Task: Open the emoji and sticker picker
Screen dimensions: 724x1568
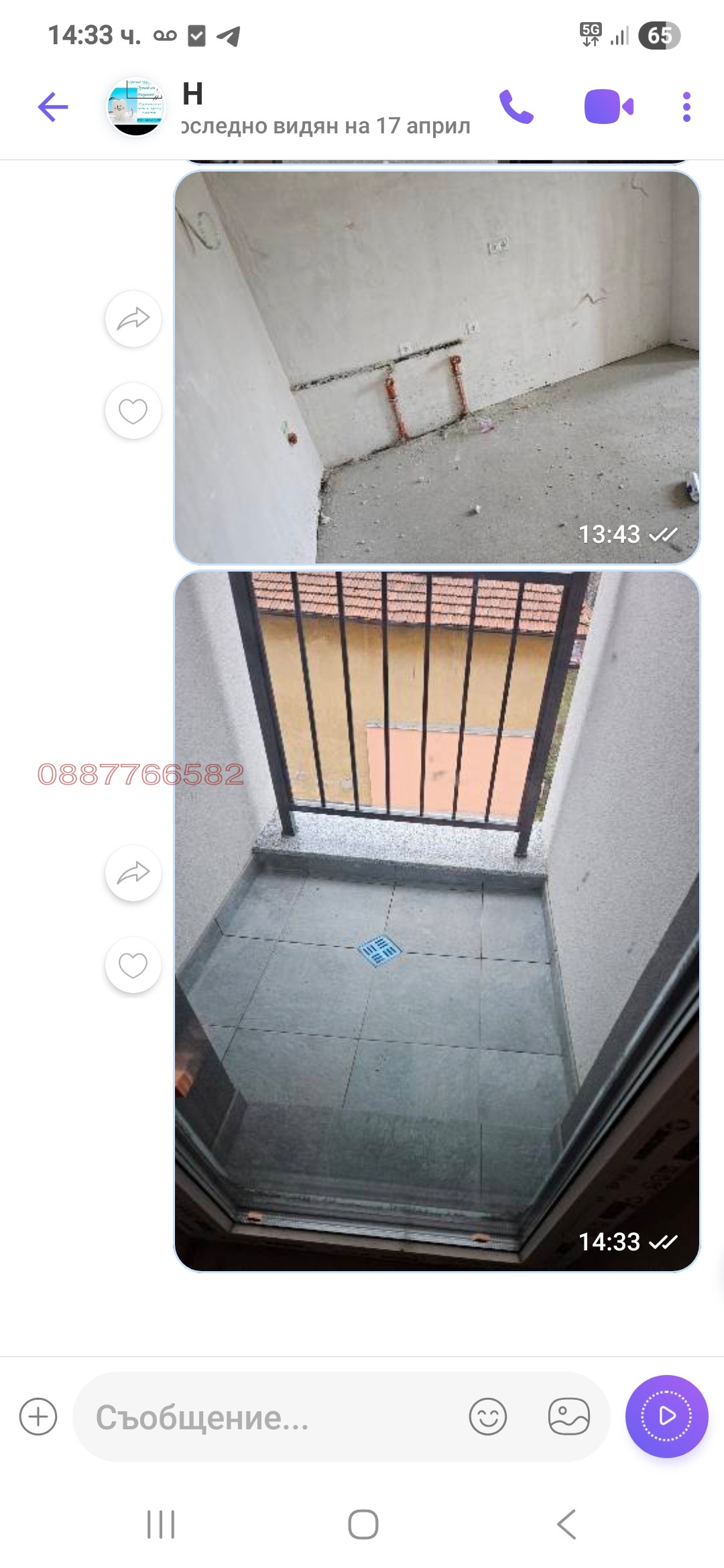Action: 487,1417
